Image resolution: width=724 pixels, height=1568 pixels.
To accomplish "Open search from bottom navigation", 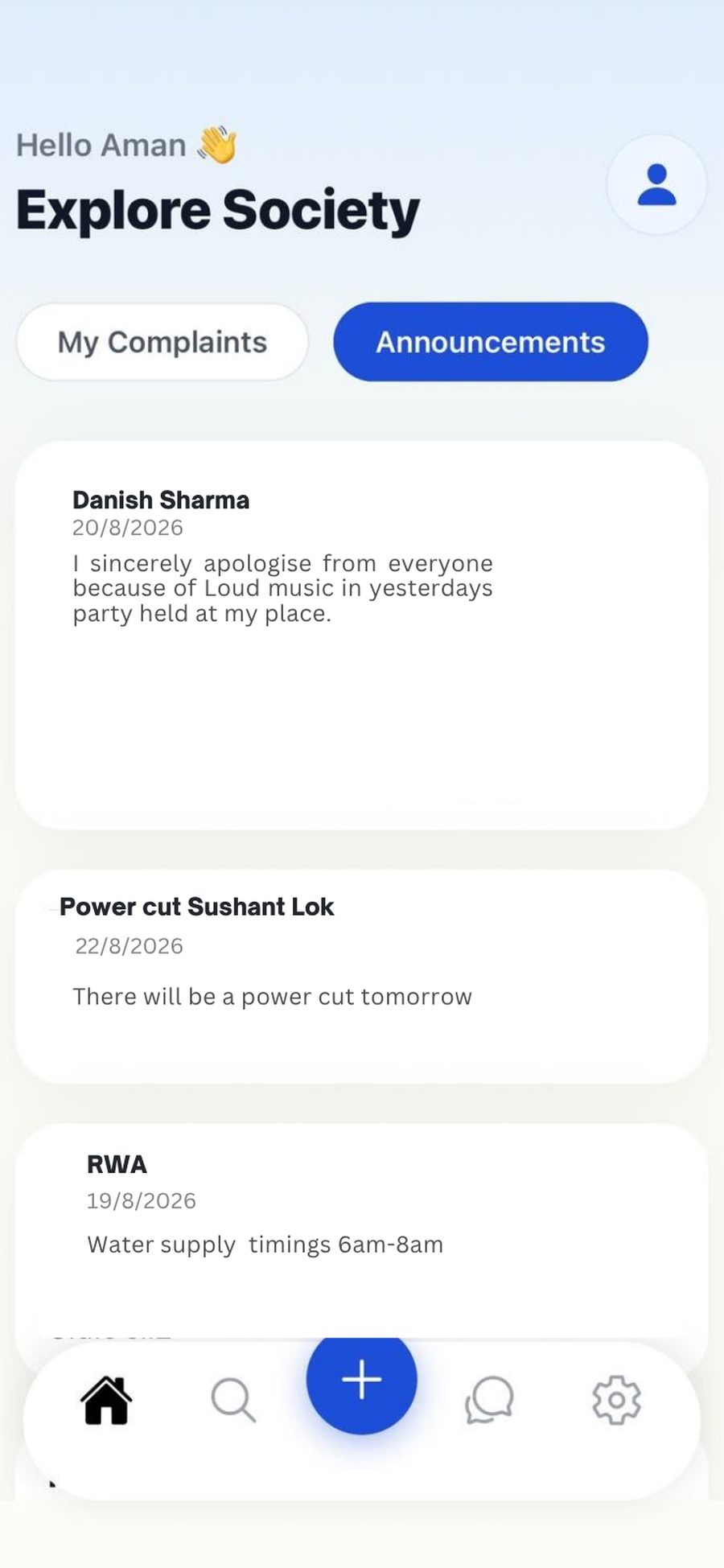I will (233, 1401).
